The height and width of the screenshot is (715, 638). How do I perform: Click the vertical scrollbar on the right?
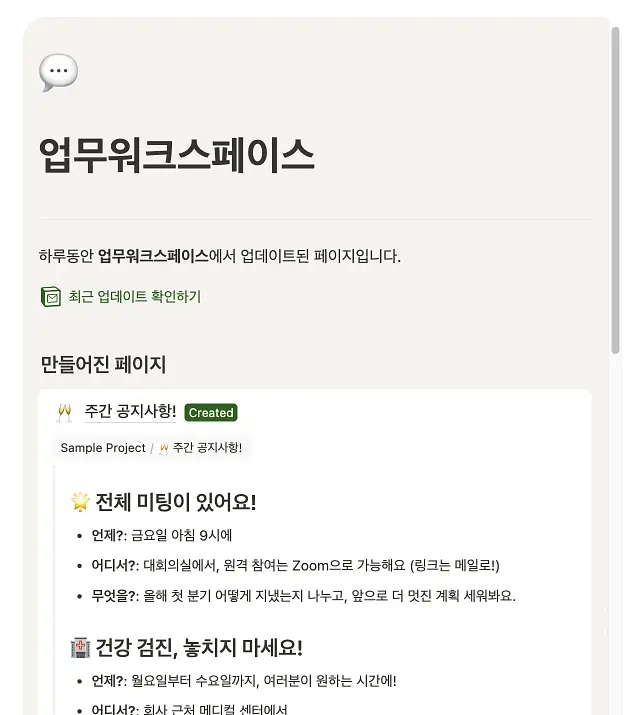click(x=616, y=190)
